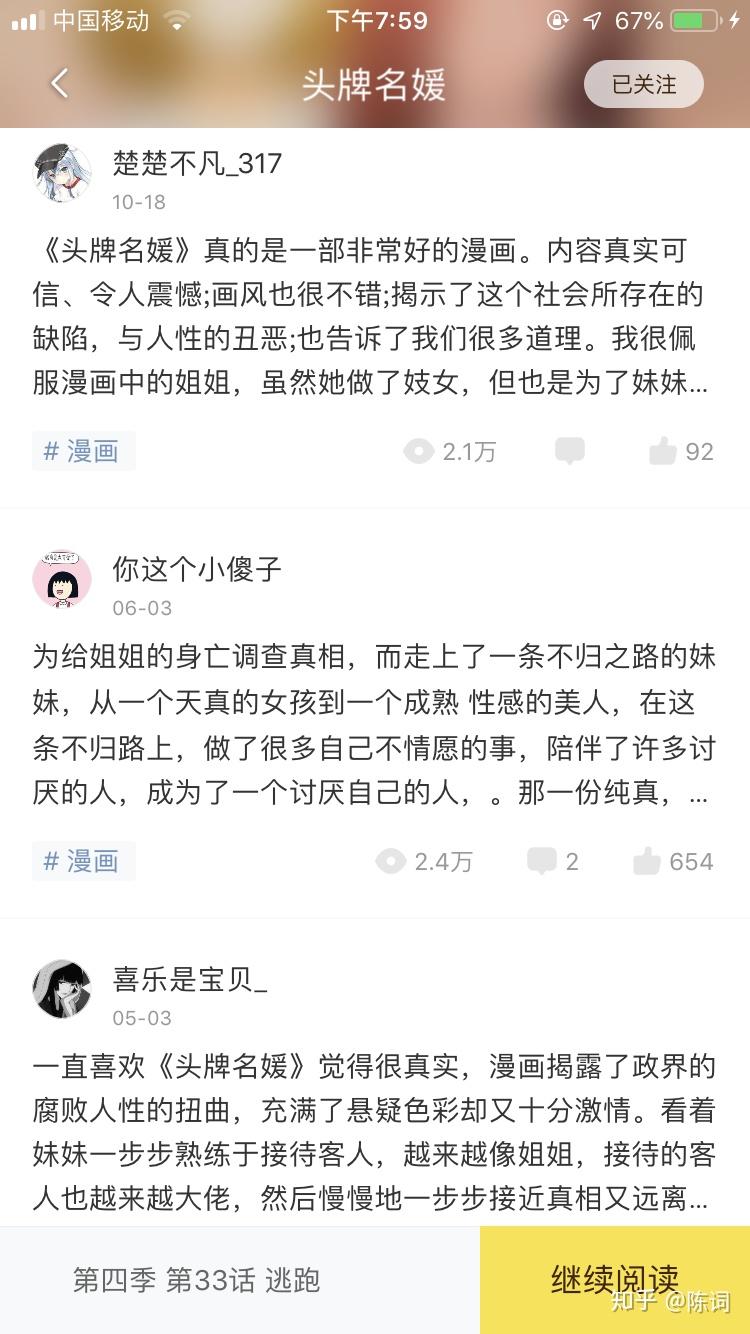Tap 漫画 tag under 楚楚不凡_317's review

(83, 451)
